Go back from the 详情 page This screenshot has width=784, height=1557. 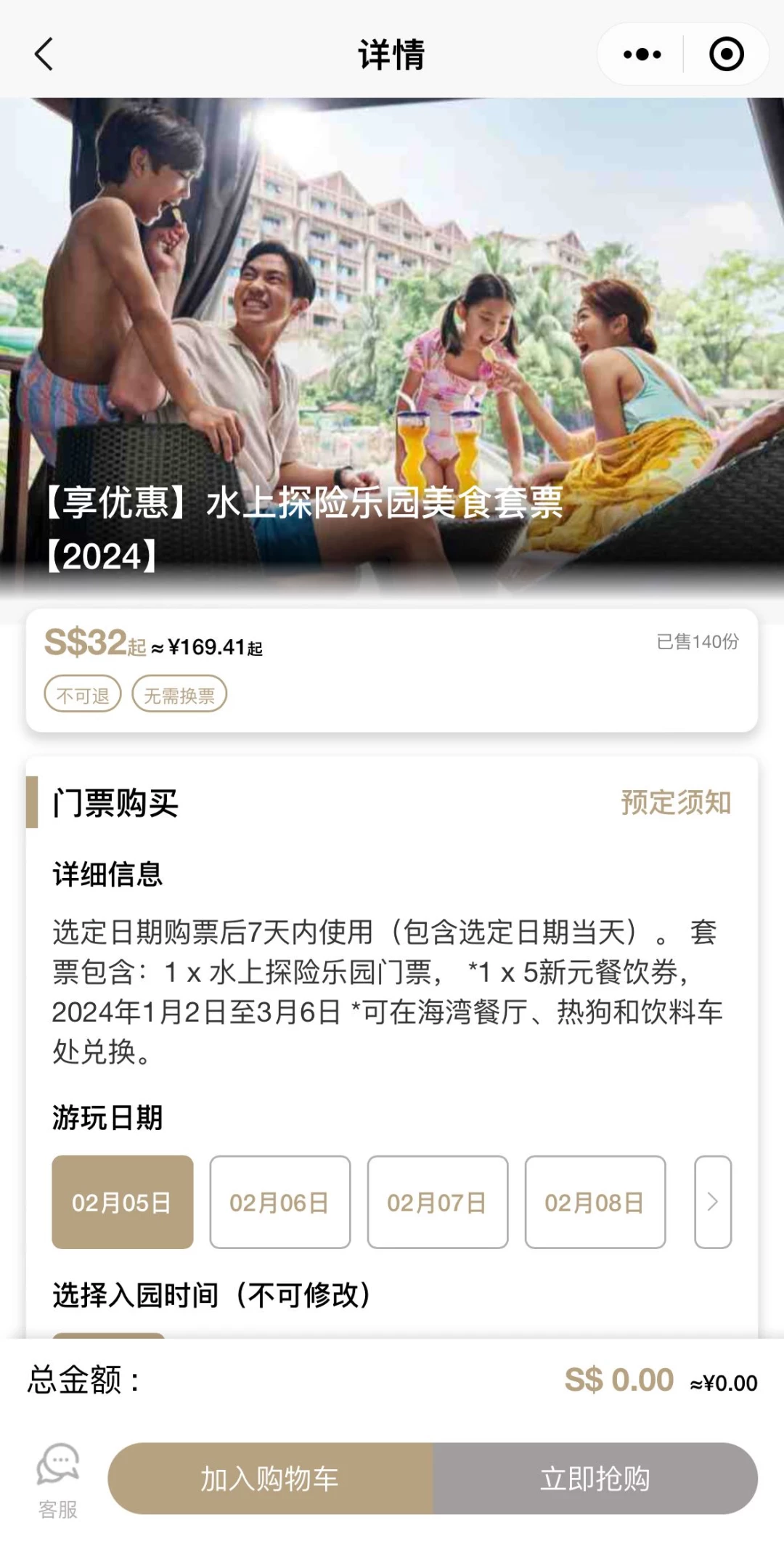point(44,54)
